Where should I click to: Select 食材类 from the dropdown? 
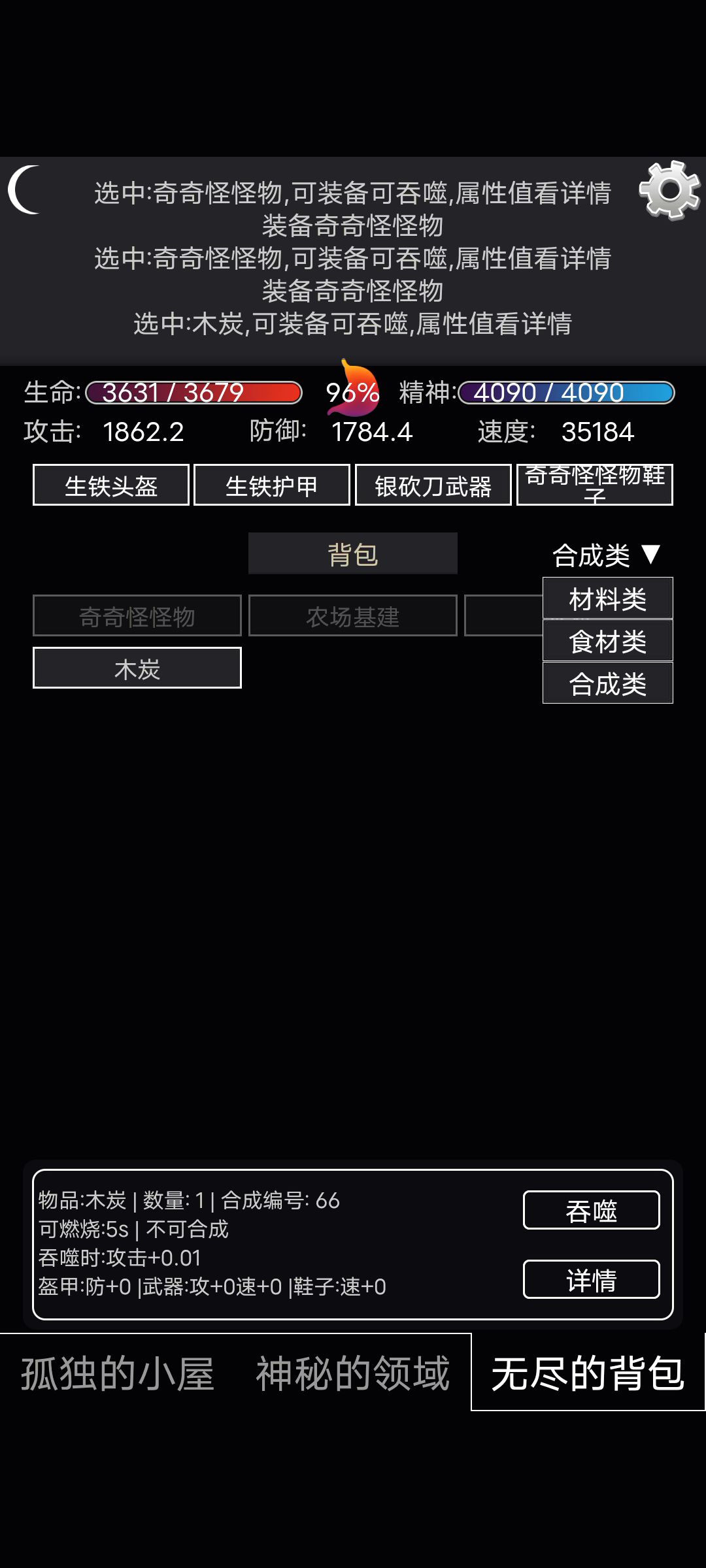pyautogui.click(x=607, y=641)
